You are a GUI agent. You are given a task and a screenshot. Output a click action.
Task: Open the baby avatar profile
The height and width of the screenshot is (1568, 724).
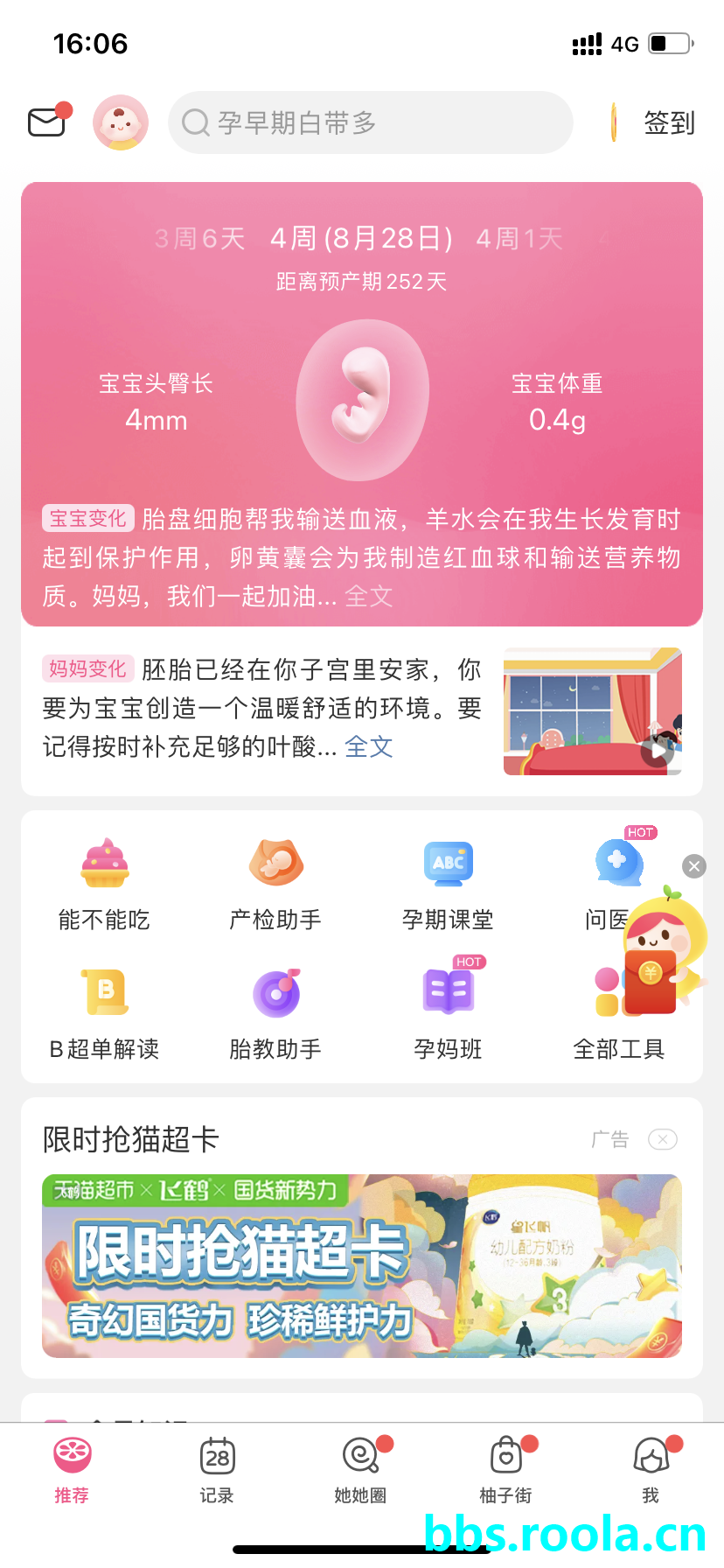click(121, 122)
